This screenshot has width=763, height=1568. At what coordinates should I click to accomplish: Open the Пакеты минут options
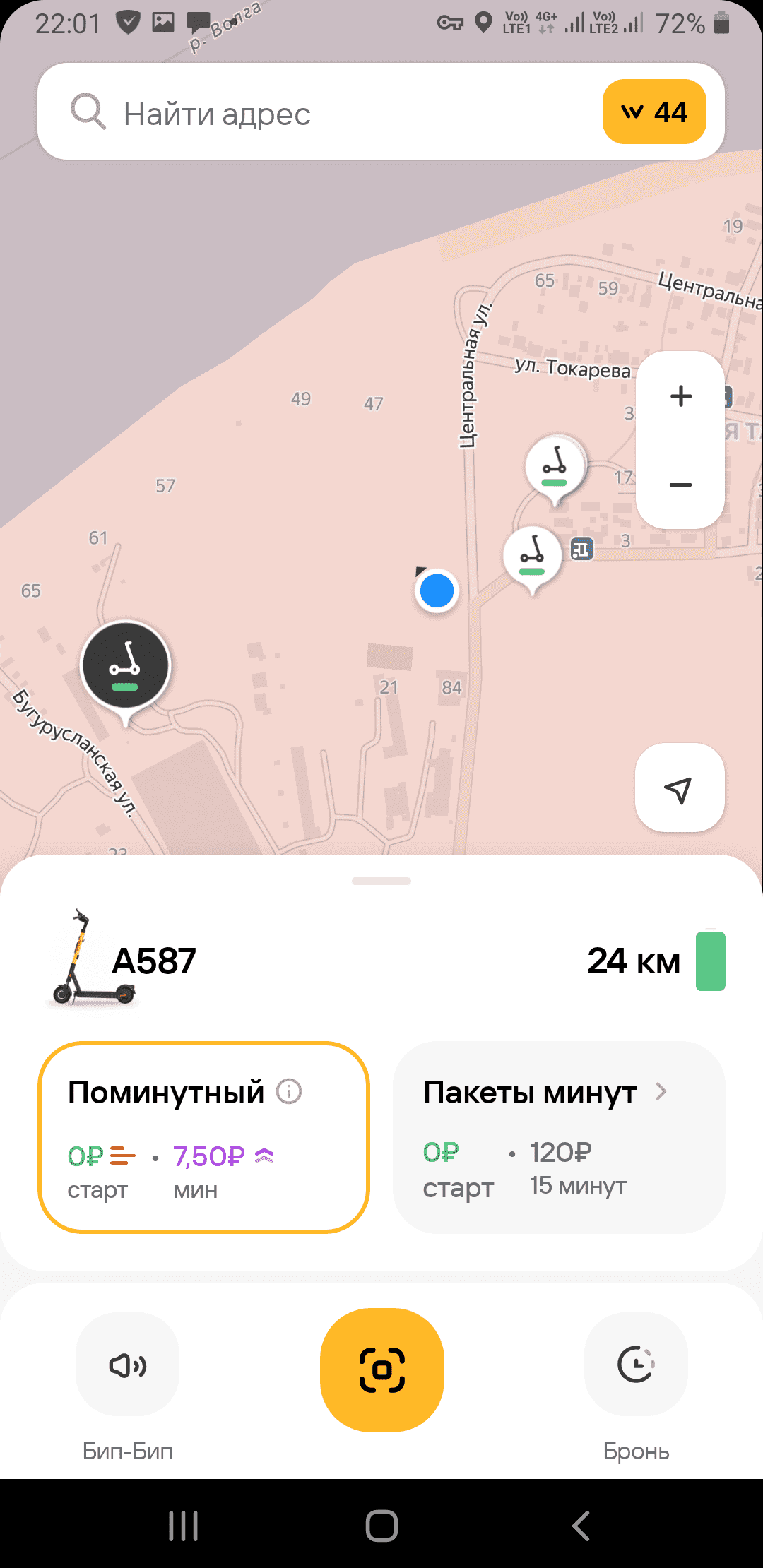pyautogui.click(x=558, y=1137)
